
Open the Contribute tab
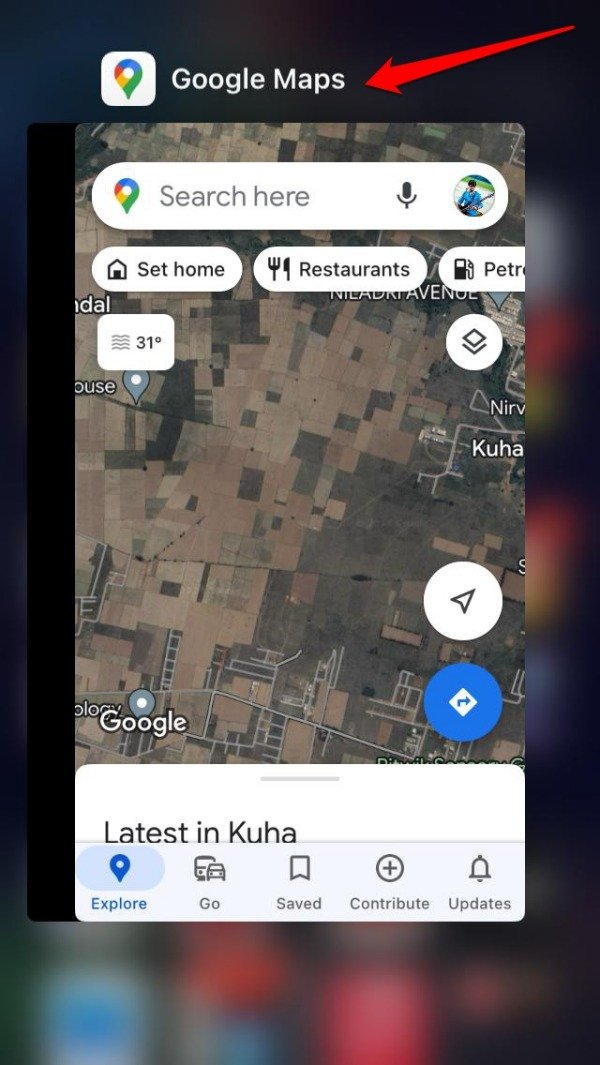click(x=389, y=882)
